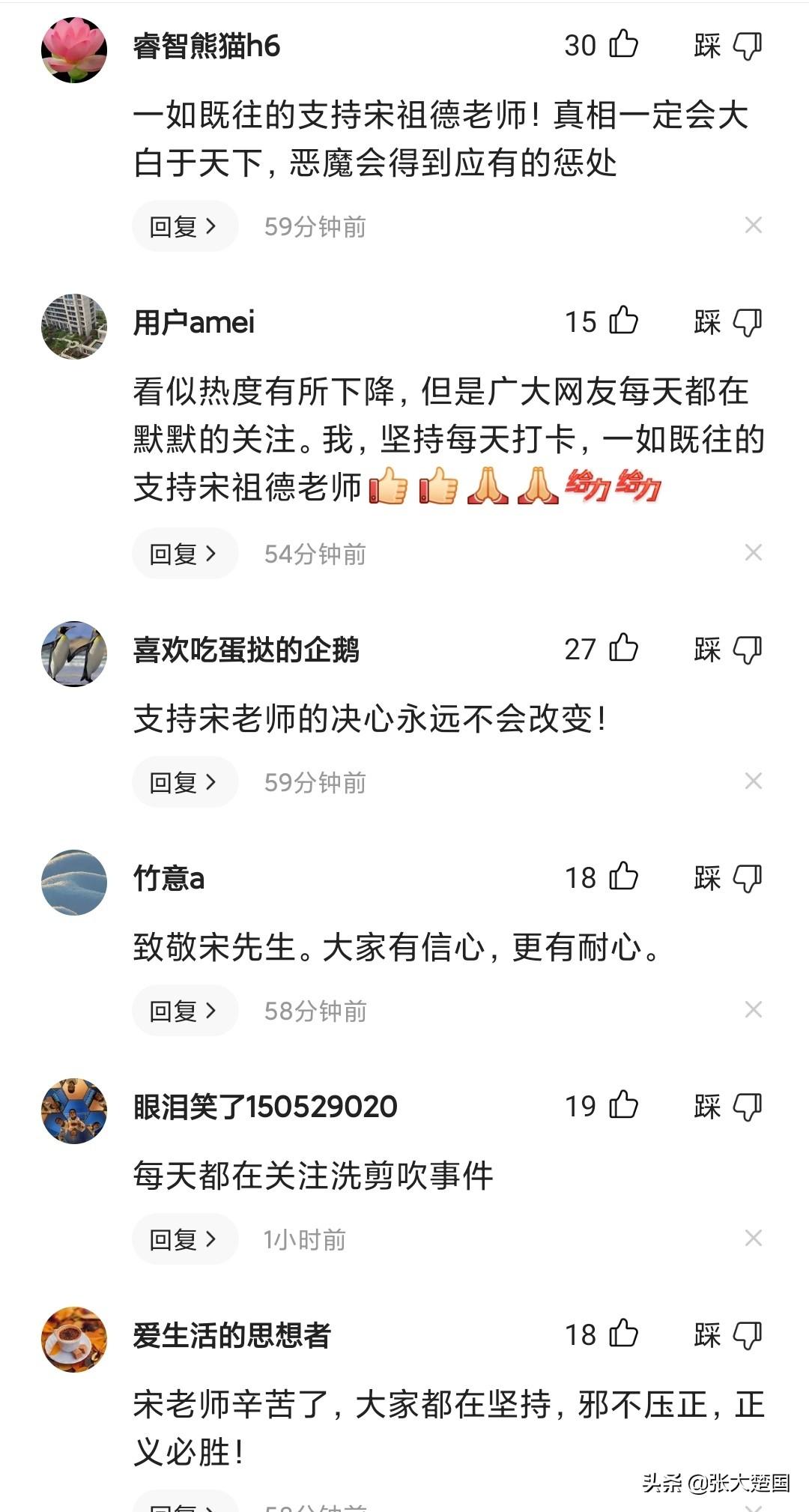Like the comment by 睿智熊猫h6
Viewport: 809px width, 1512px height.
coord(602,45)
